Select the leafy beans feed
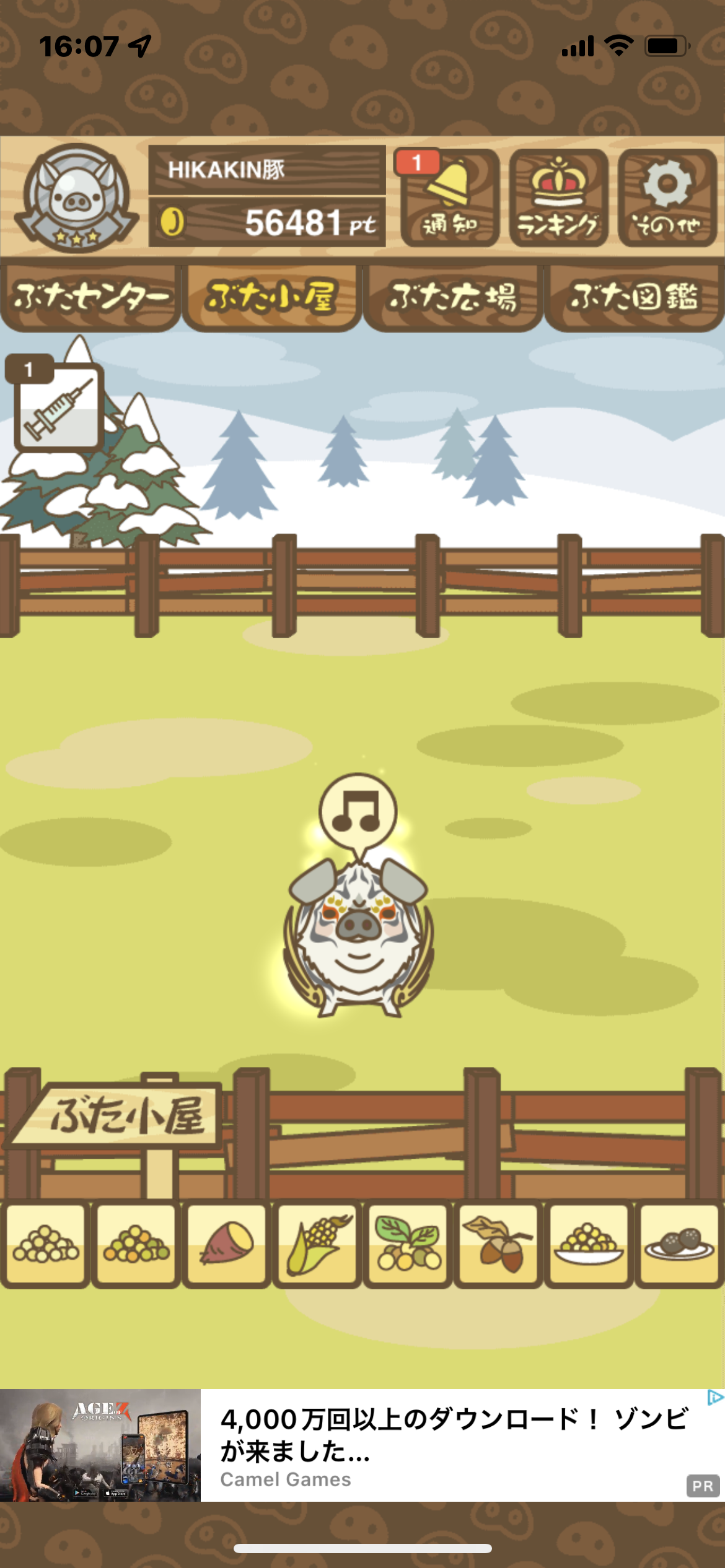725x1568 pixels. [x=408, y=1244]
